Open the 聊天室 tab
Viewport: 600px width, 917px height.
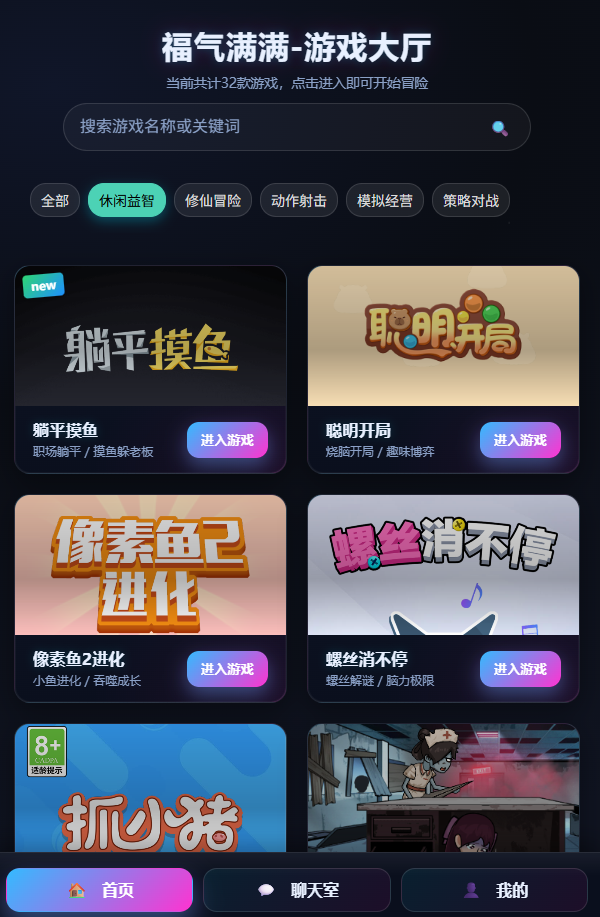pyautogui.click(x=297, y=890)
